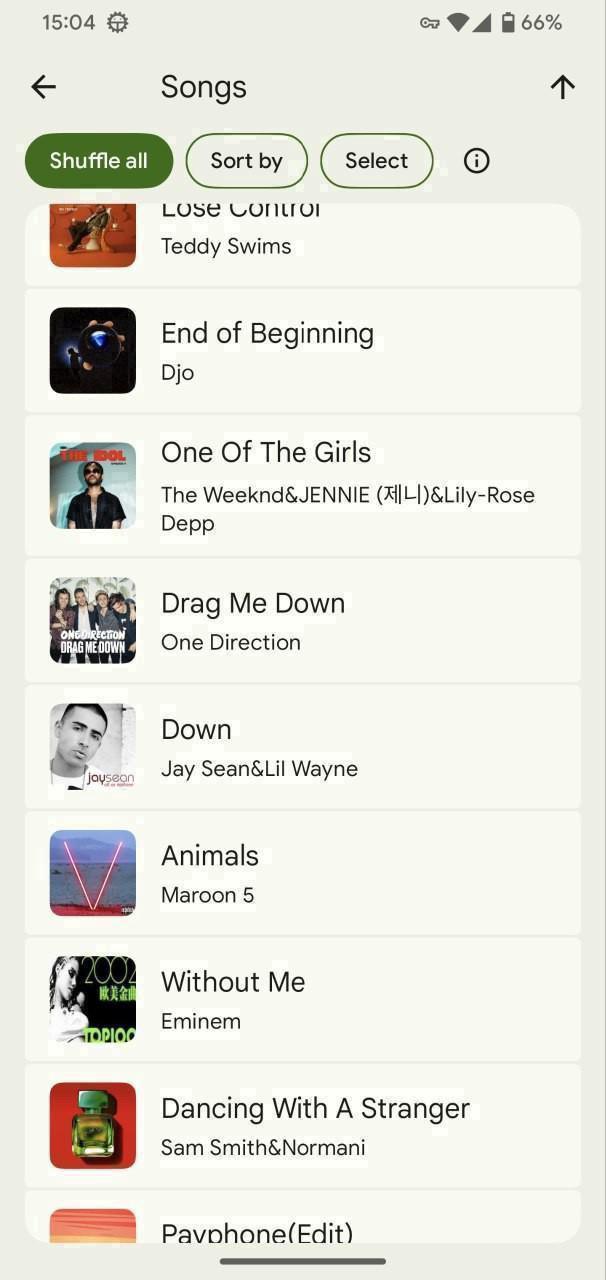Tap the Select button
Screen dimensions: 606x1280
click(376, 161)
